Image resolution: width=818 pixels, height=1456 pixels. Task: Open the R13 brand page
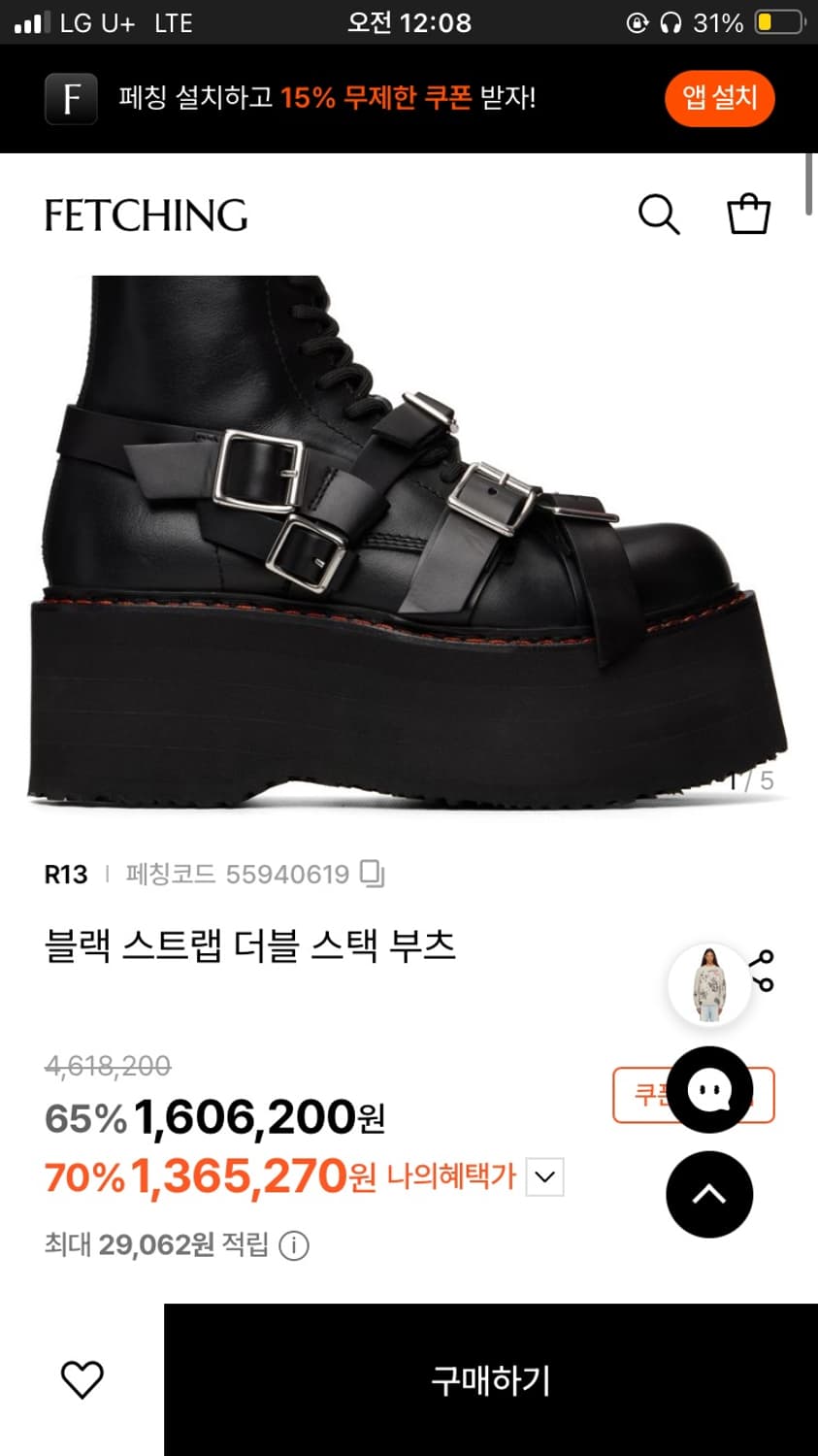coord(65,874)
